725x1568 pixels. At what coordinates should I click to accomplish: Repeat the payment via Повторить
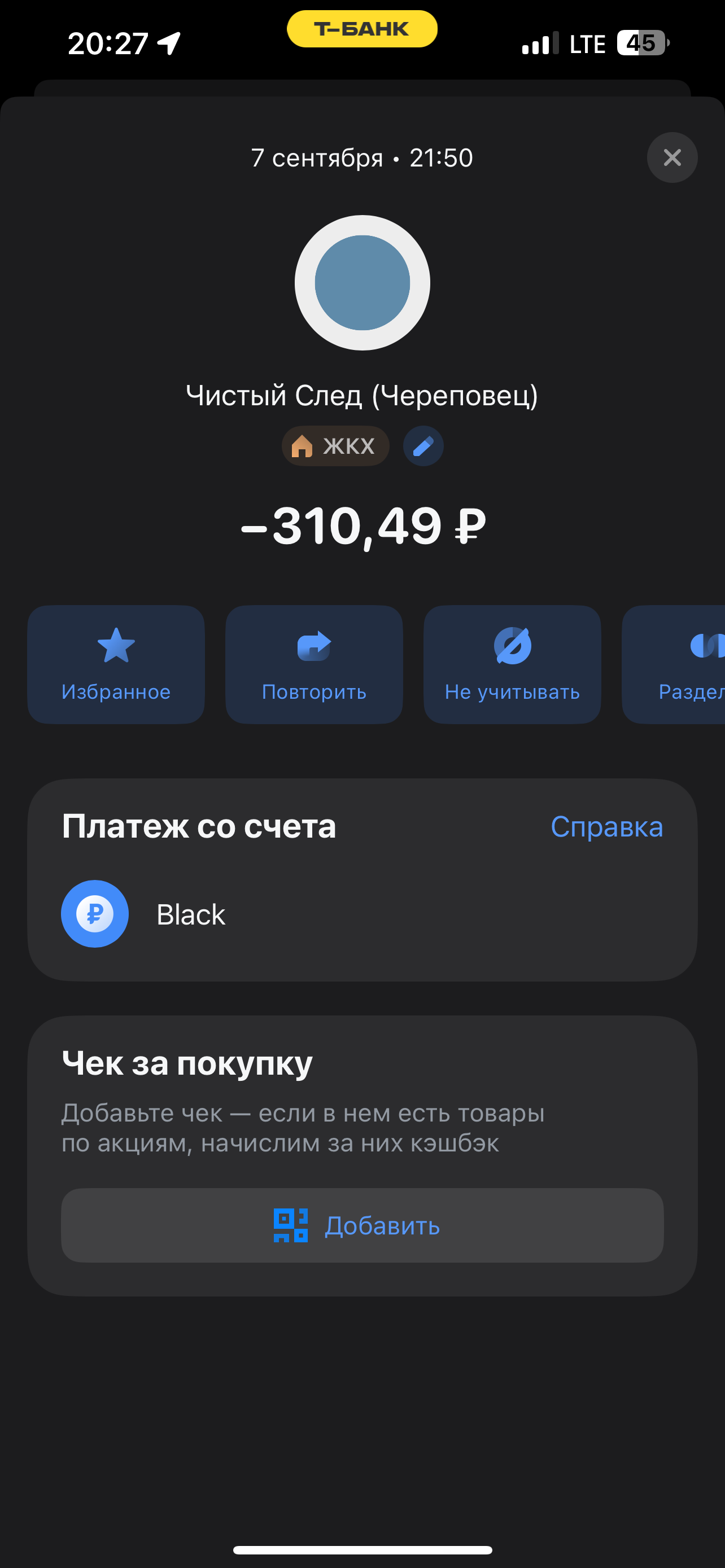tap(314, 664)
